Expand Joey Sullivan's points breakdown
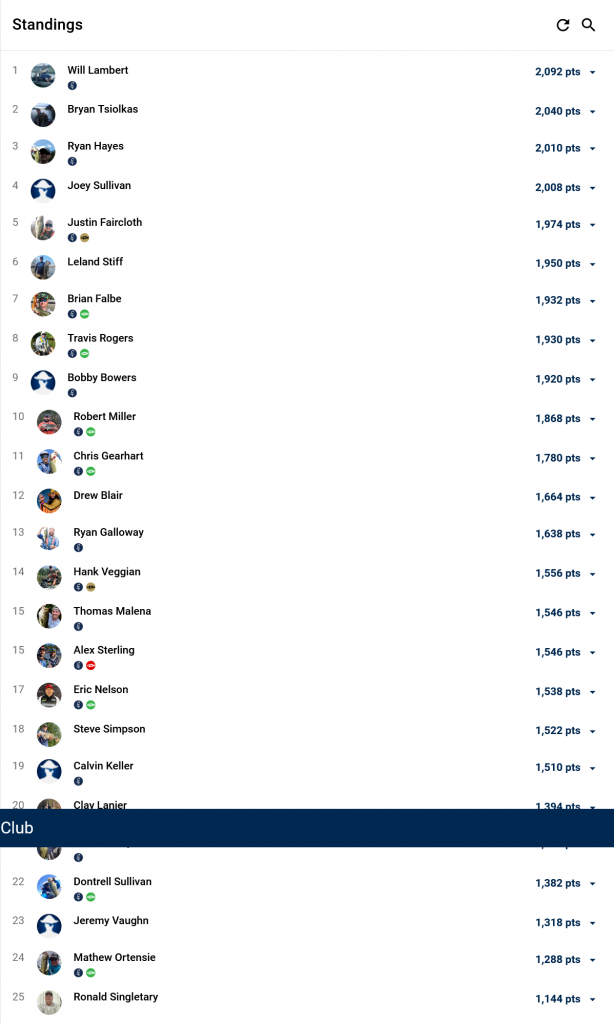 coord(593,188)
